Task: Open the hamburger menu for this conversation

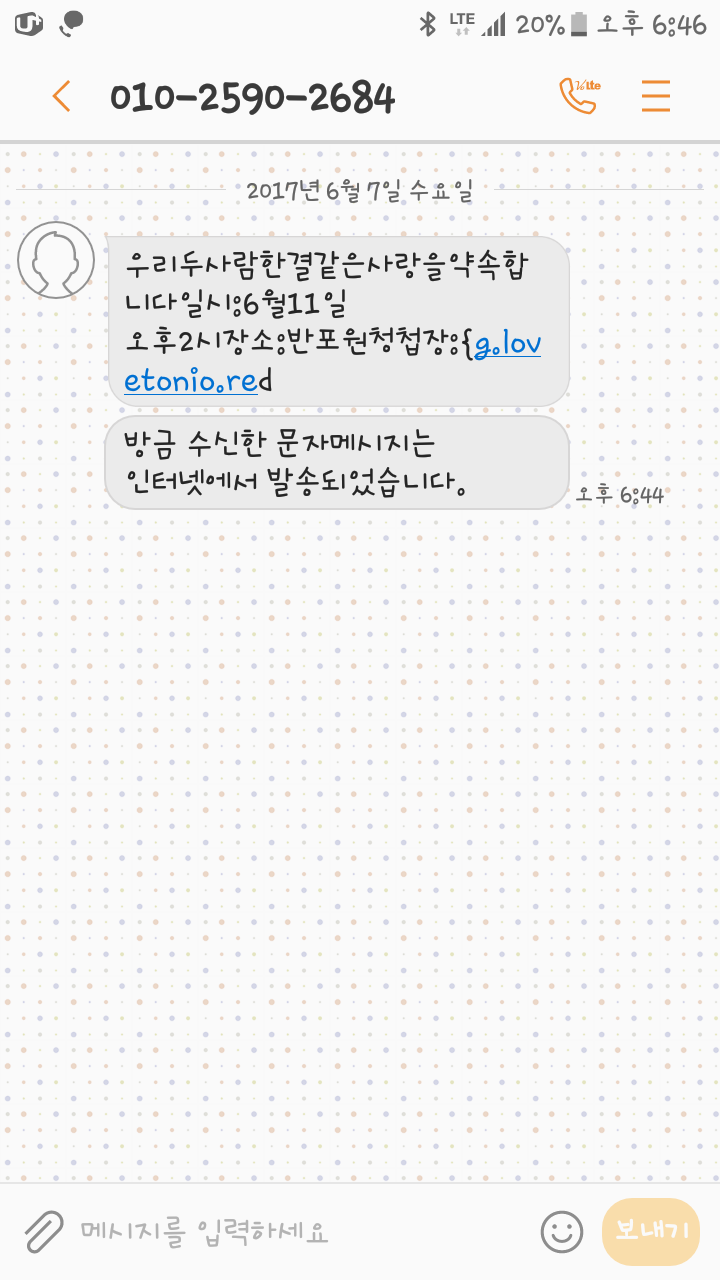Action: 656,96
